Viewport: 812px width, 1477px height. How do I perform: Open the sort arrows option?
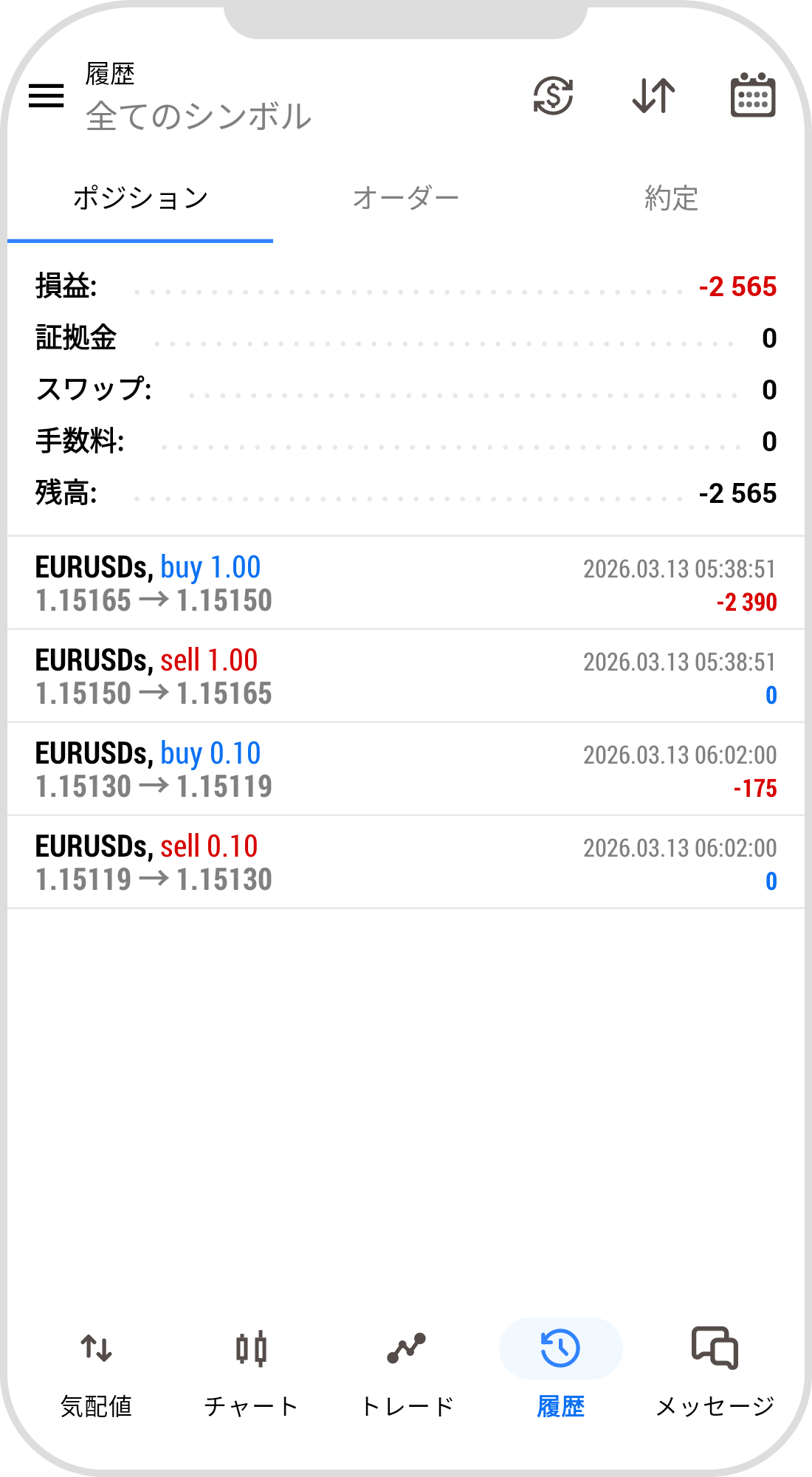coord(654,96)
